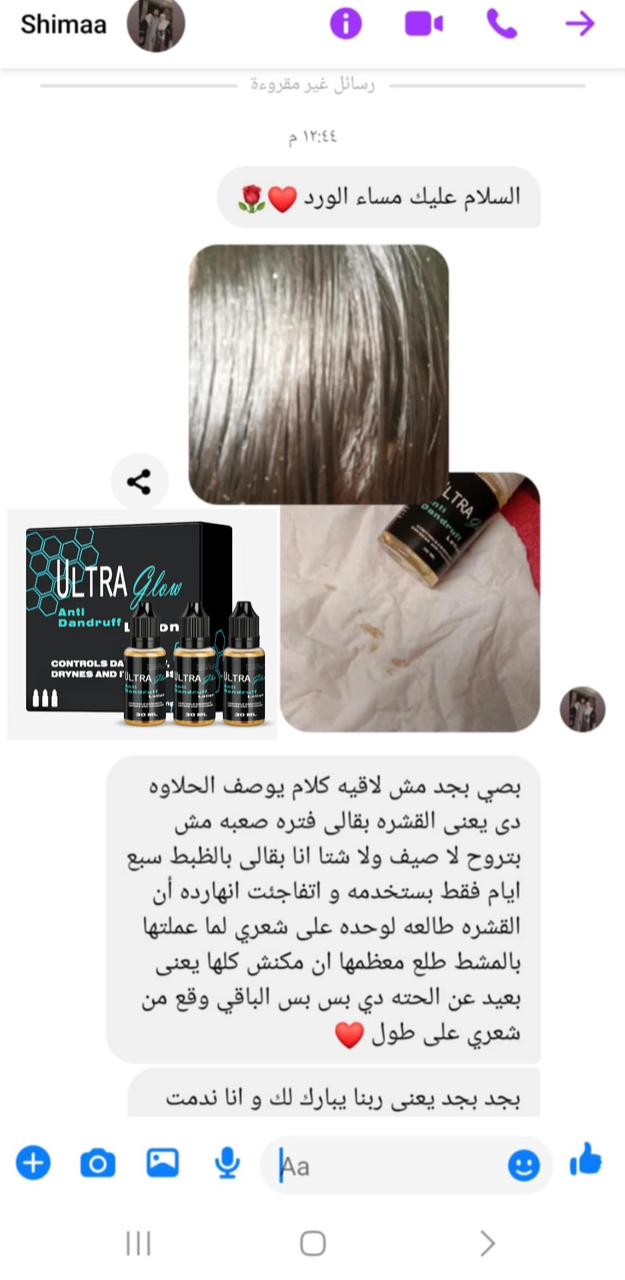Send a thumbs-up like

click(x=585, y=1161)
